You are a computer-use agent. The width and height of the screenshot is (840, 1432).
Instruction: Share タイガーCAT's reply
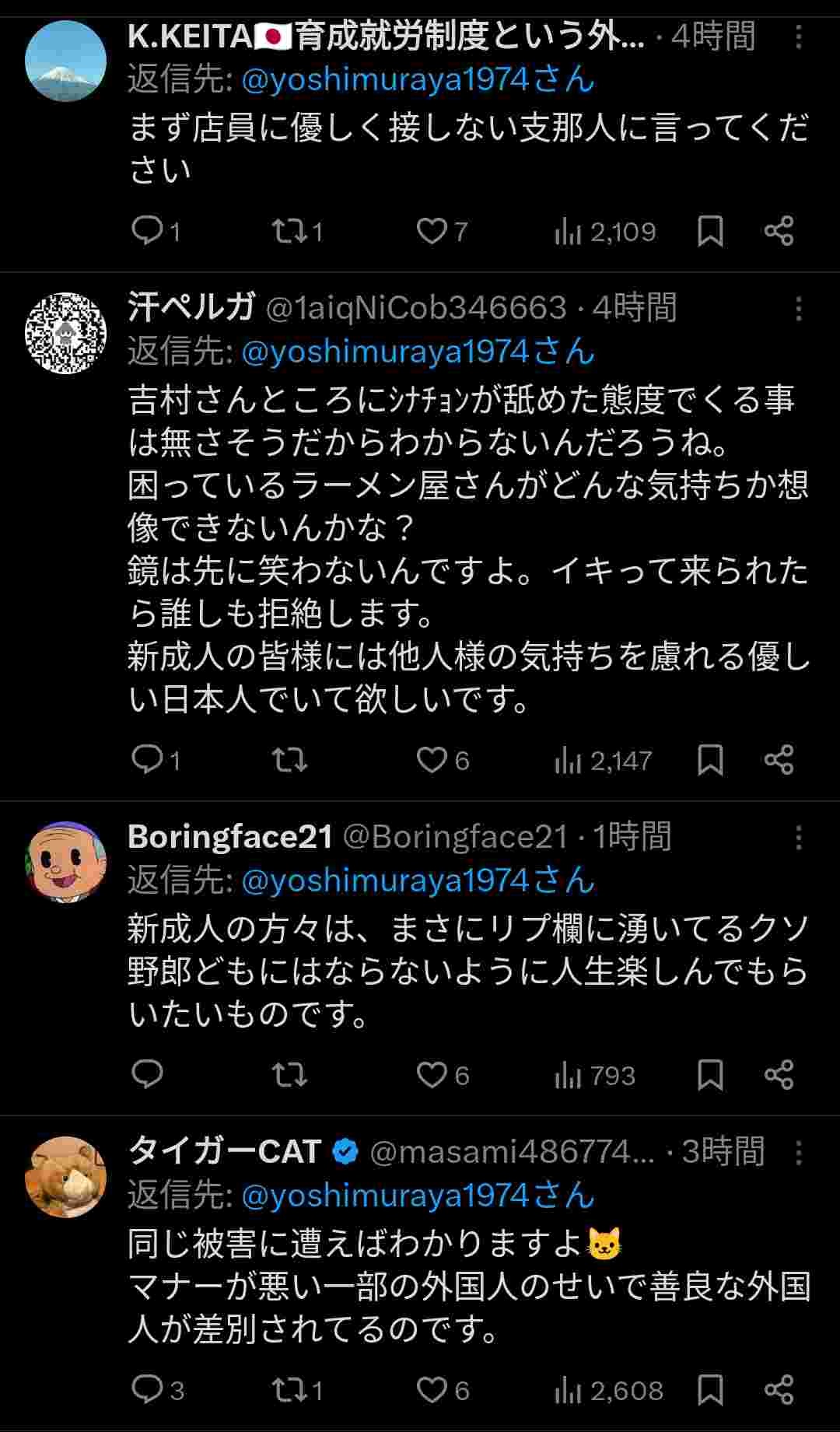coord(779,1390)
